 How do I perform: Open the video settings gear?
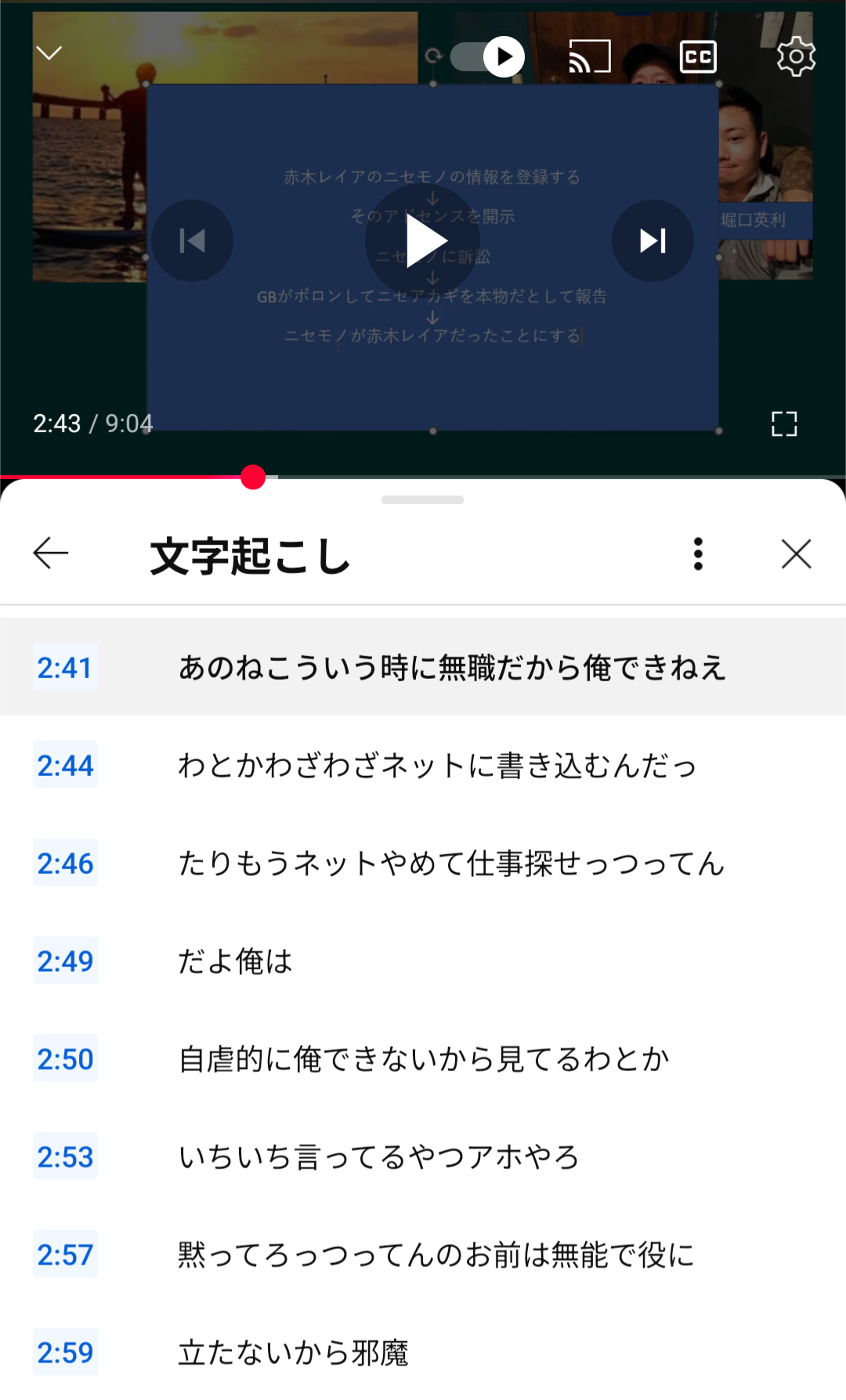pyautogui.click(x=796, y=56)
